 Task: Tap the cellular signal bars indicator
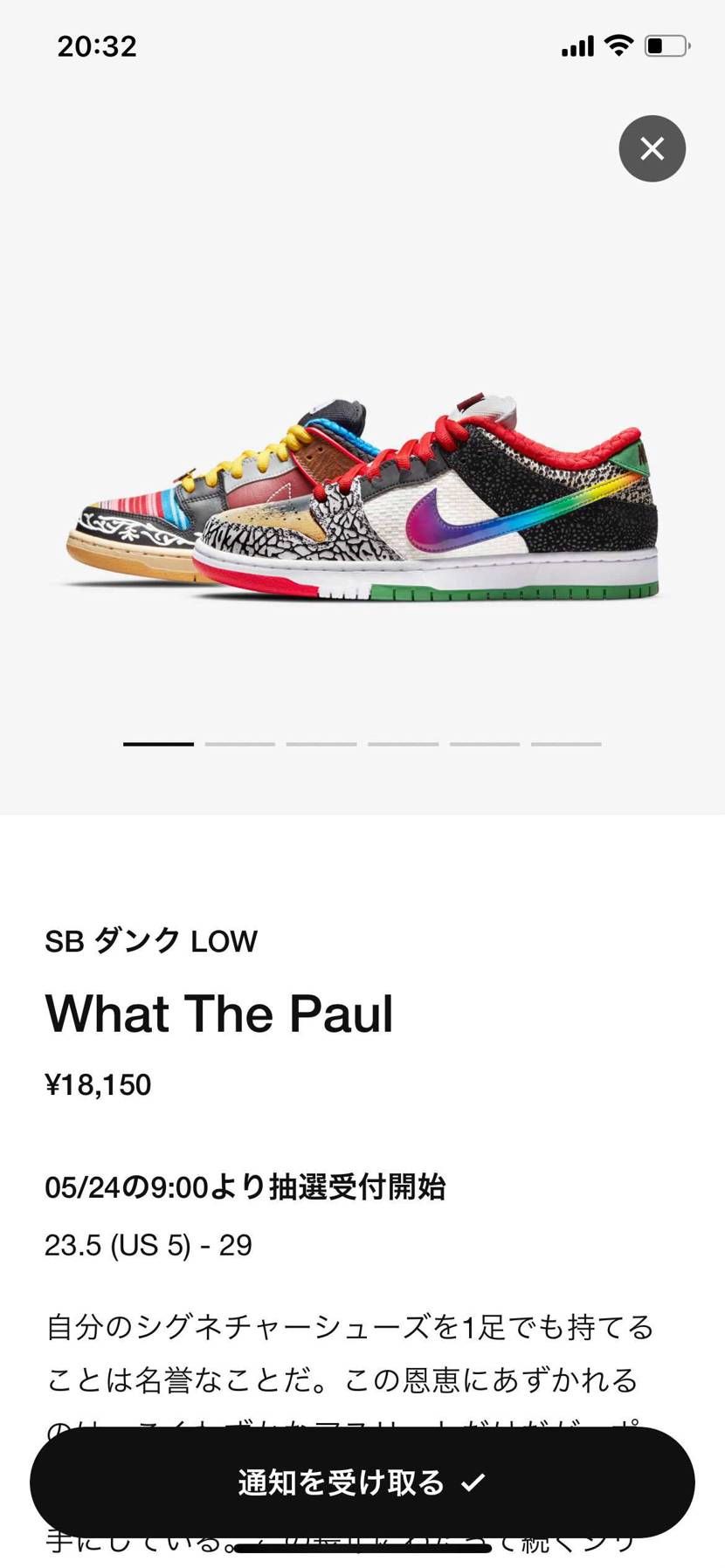point(578,45)
